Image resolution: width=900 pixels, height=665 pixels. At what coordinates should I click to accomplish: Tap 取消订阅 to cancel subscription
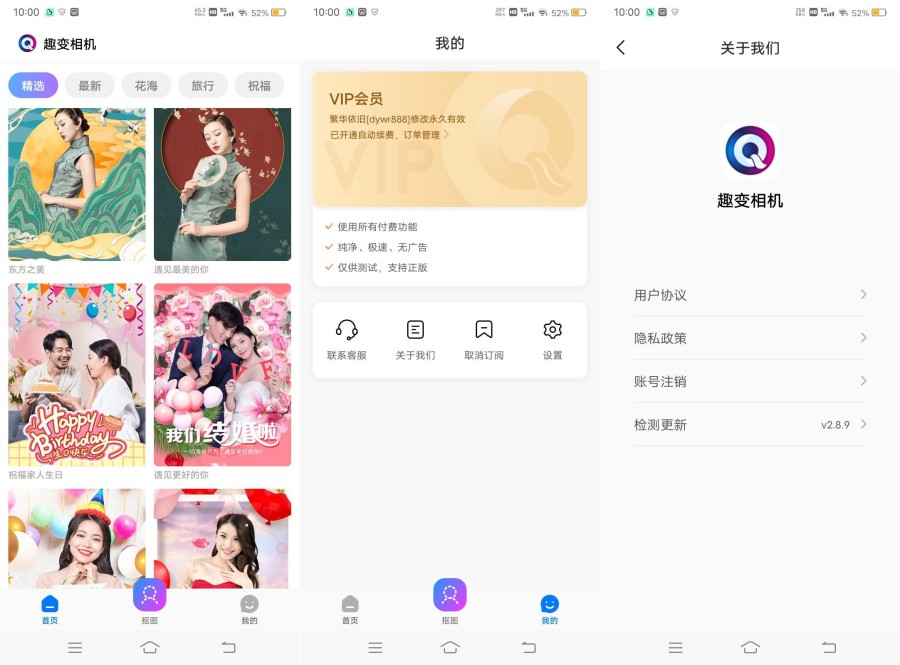(484, 340)
